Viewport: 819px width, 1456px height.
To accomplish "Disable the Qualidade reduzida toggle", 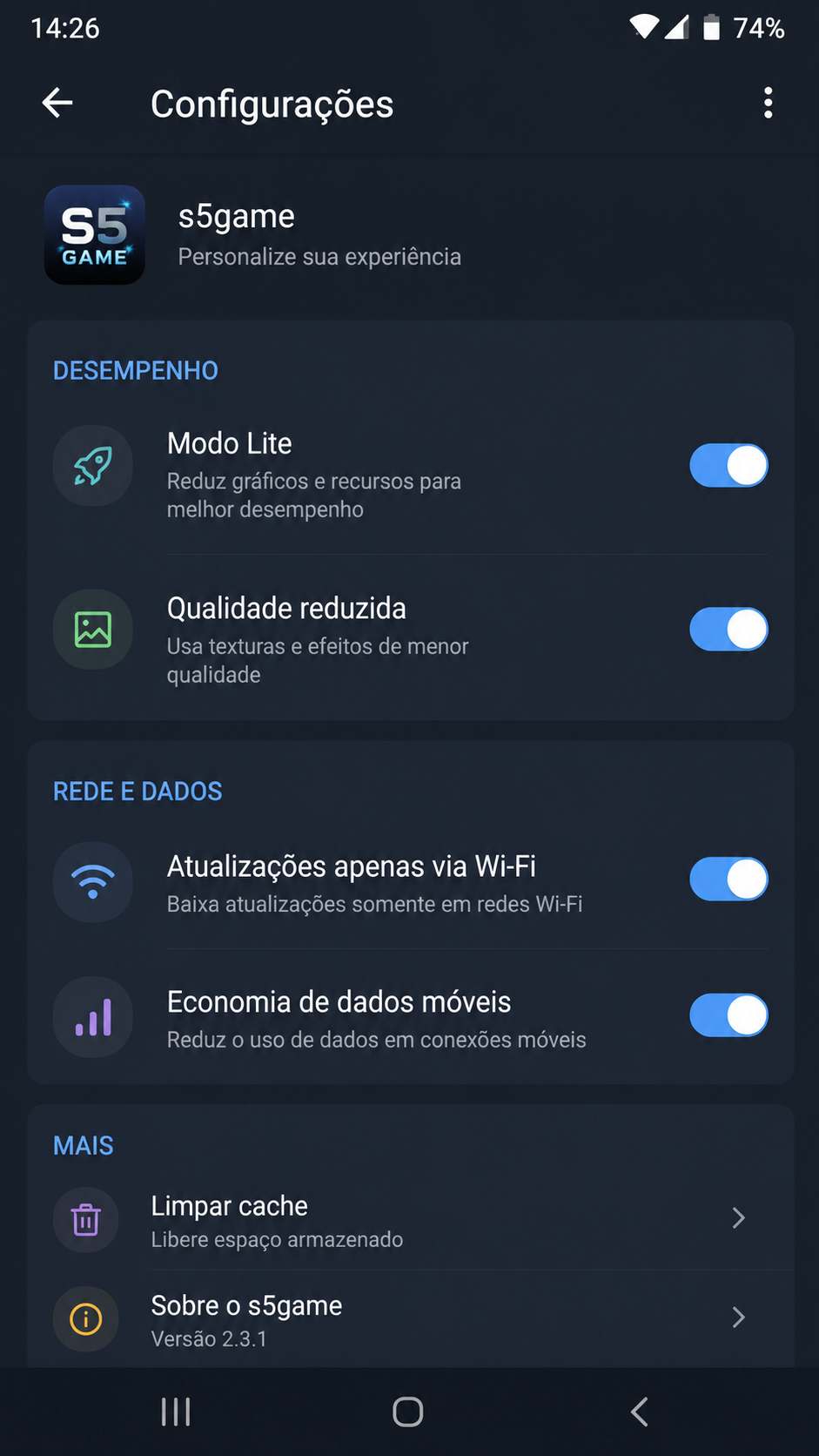I will pyautogui.click(x=728, y=629).
